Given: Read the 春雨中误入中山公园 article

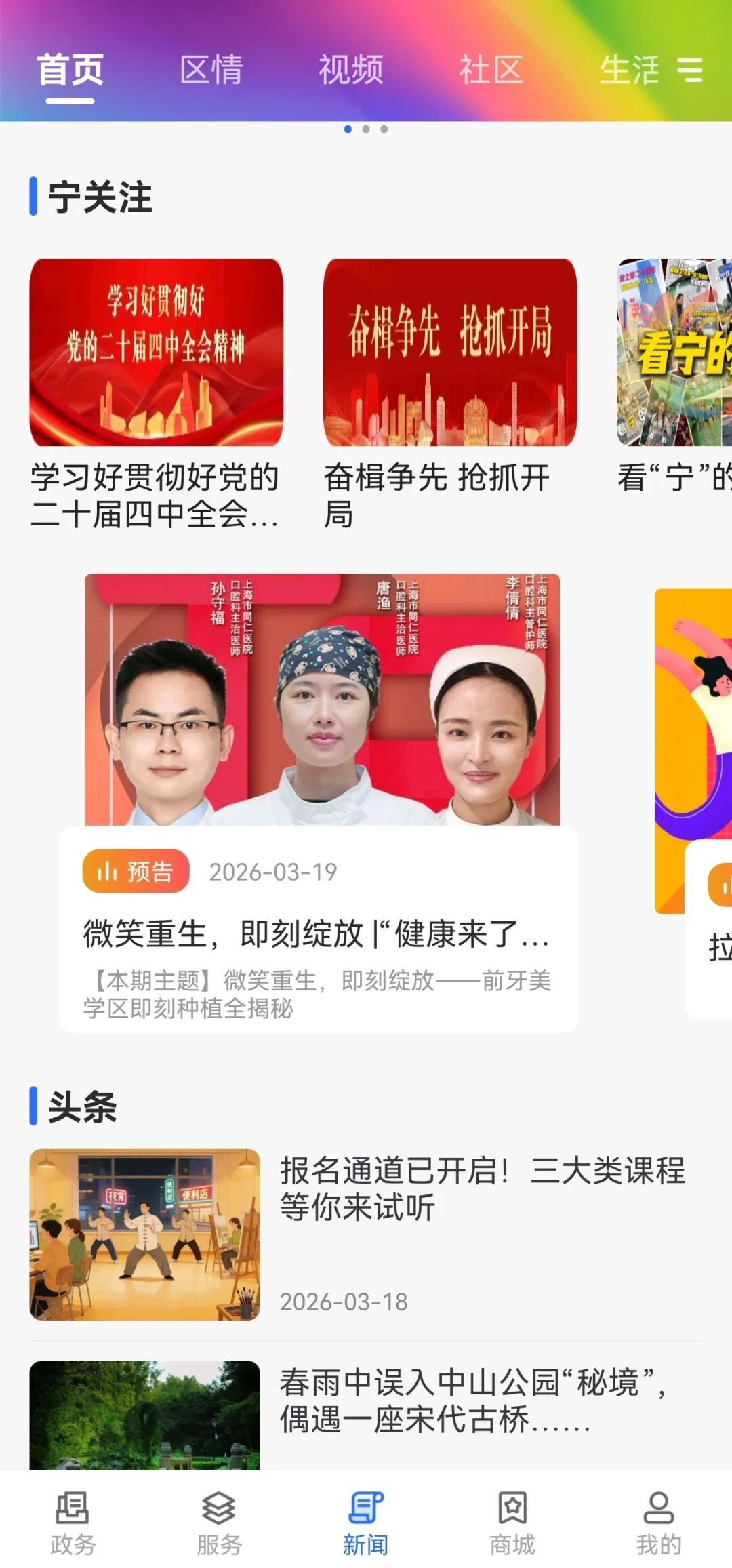Looking at the screenshot, I should coord(472,1399).
